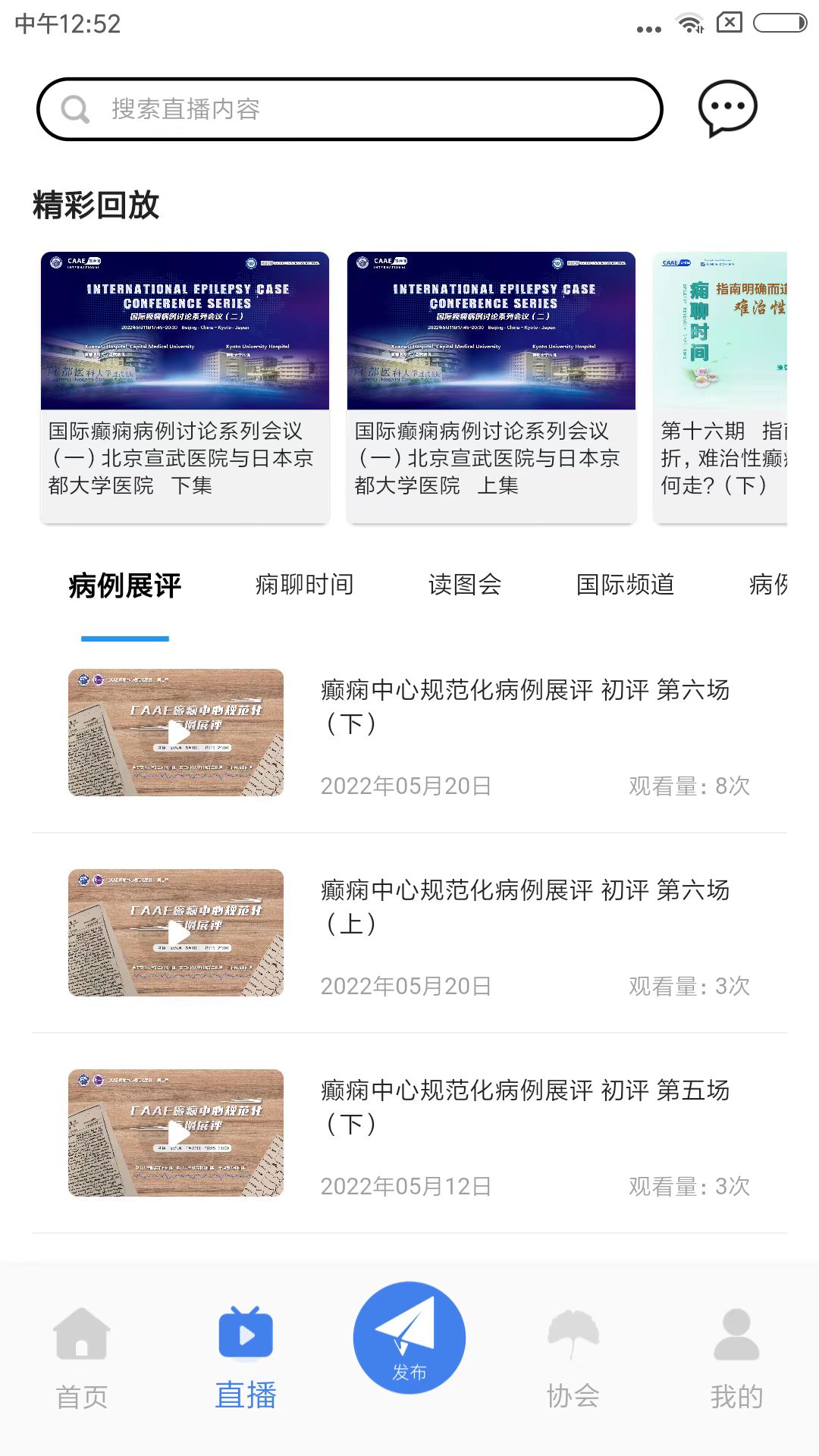Open the 我的 tab
The image size is (819, 1456).
[736, 1359]
